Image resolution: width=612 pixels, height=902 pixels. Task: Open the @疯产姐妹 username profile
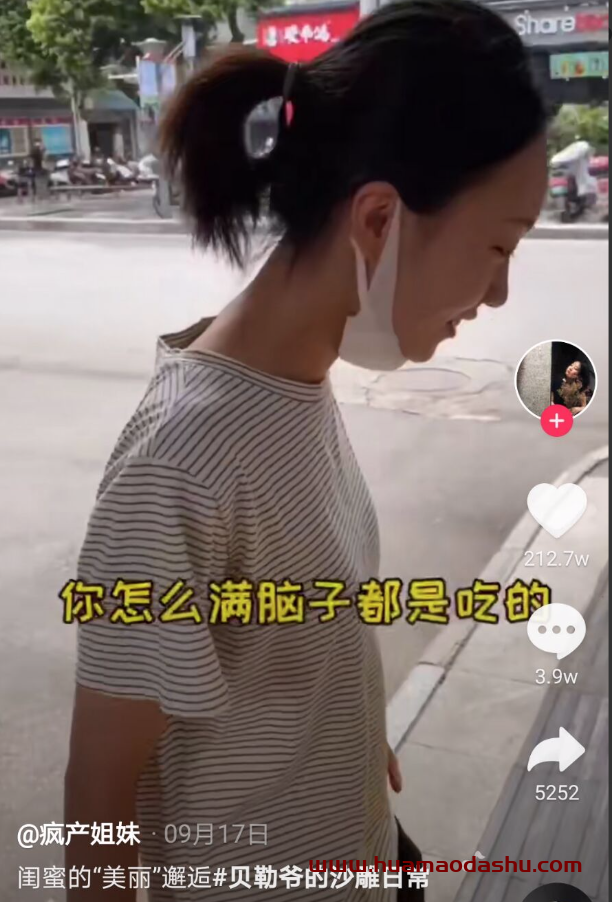pos(78,834)
